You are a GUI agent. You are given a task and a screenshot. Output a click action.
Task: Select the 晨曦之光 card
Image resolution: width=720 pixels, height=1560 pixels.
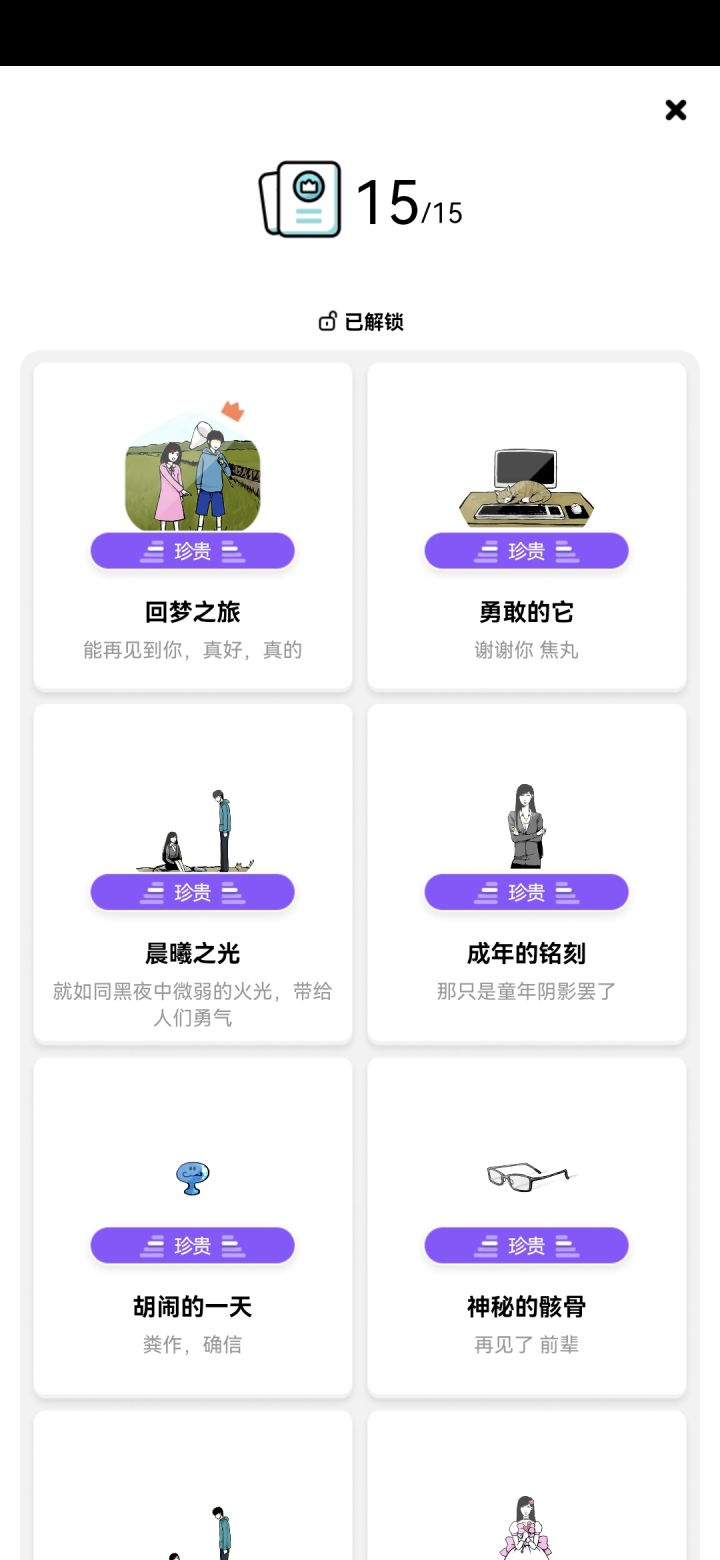193,873
